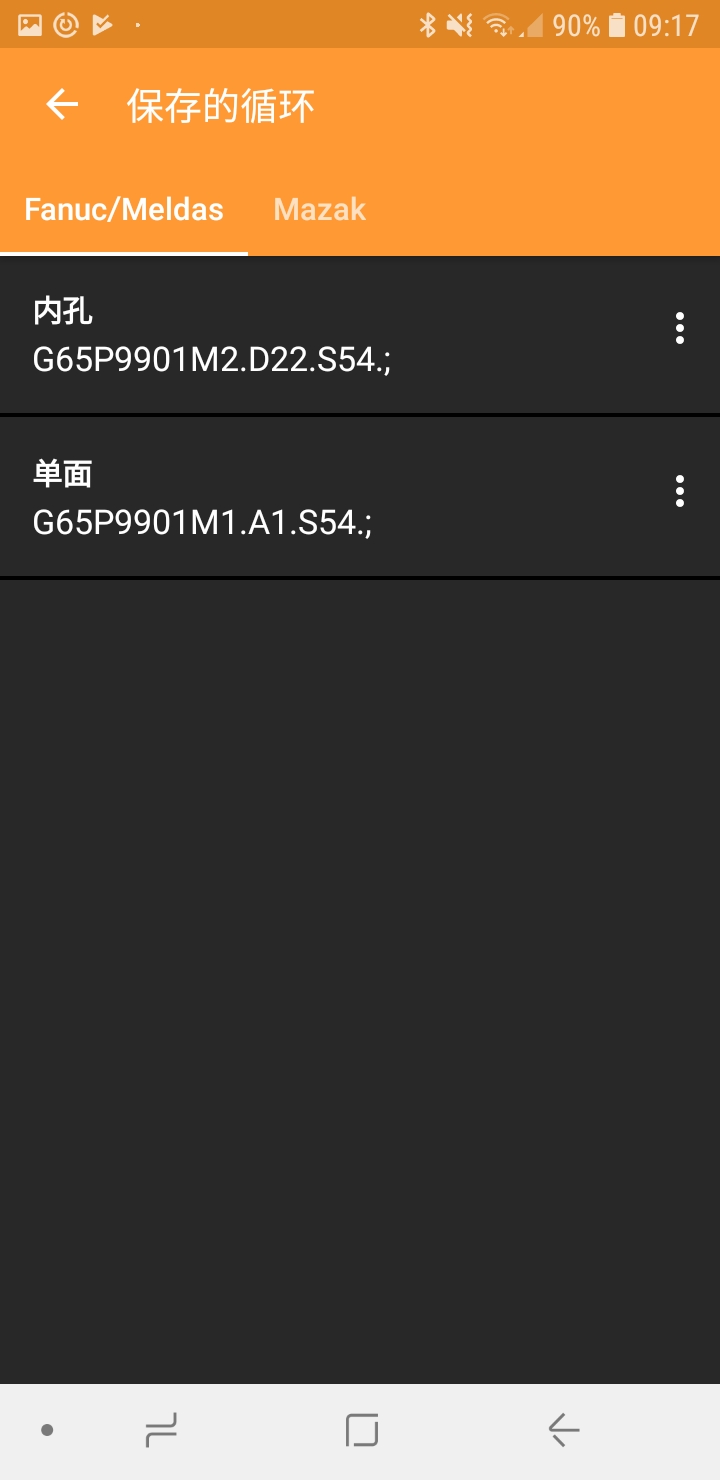Switch to the Mazak tab
The width and height of the screenshot is (720, 1480).
(x=319, y=209)
